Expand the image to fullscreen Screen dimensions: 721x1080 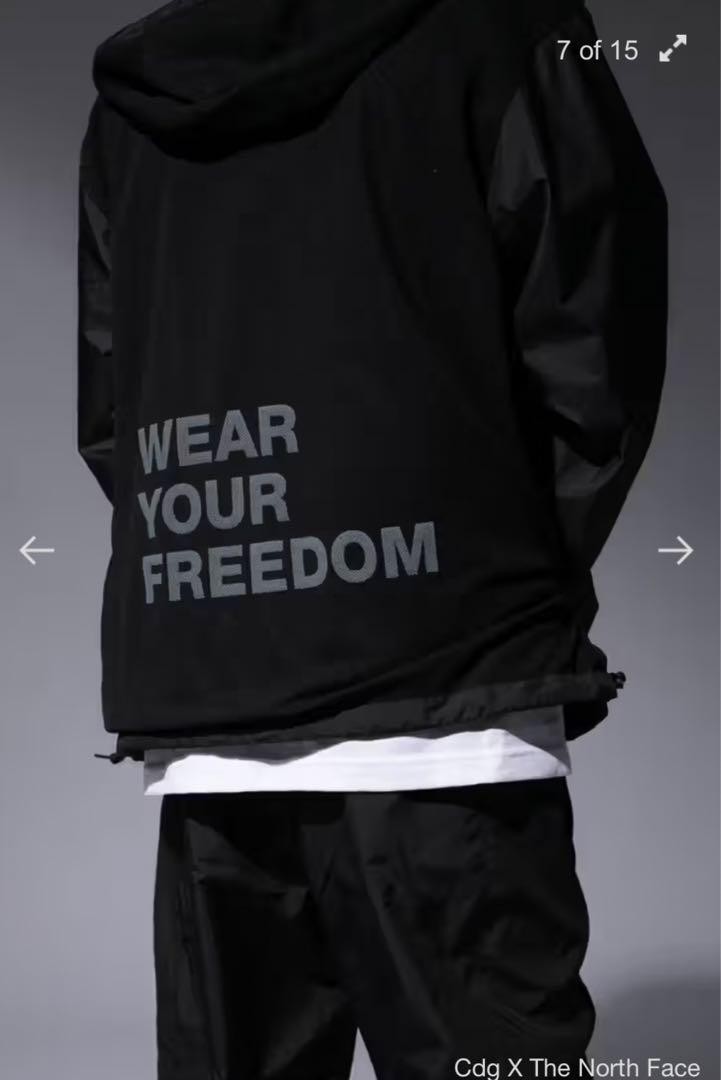pos(673,49)
